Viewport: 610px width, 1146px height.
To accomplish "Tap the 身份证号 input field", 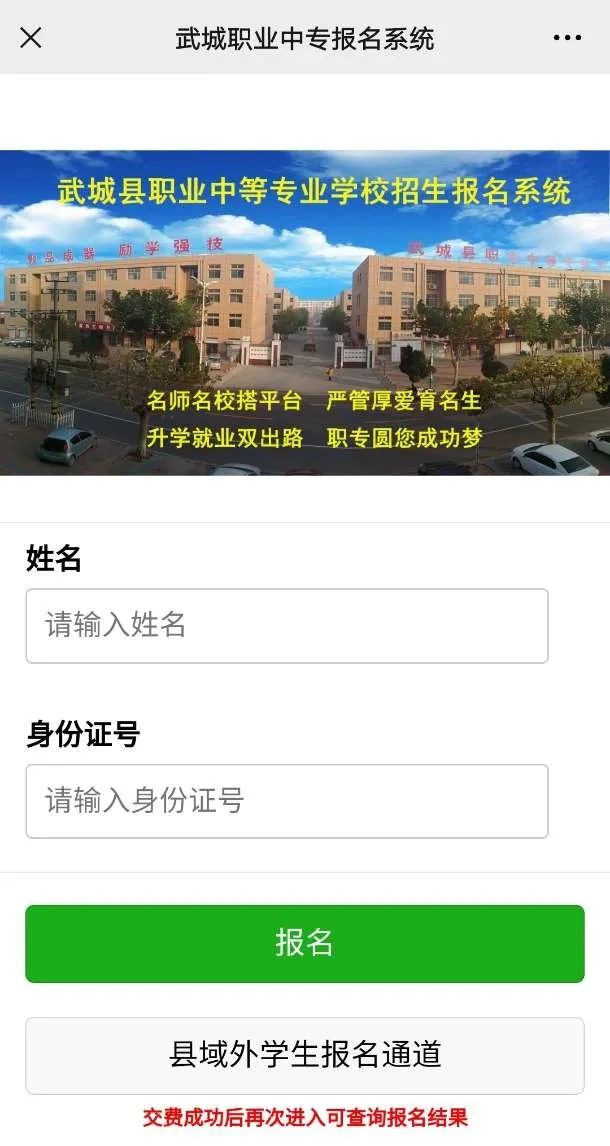I will tap(287, 801).
